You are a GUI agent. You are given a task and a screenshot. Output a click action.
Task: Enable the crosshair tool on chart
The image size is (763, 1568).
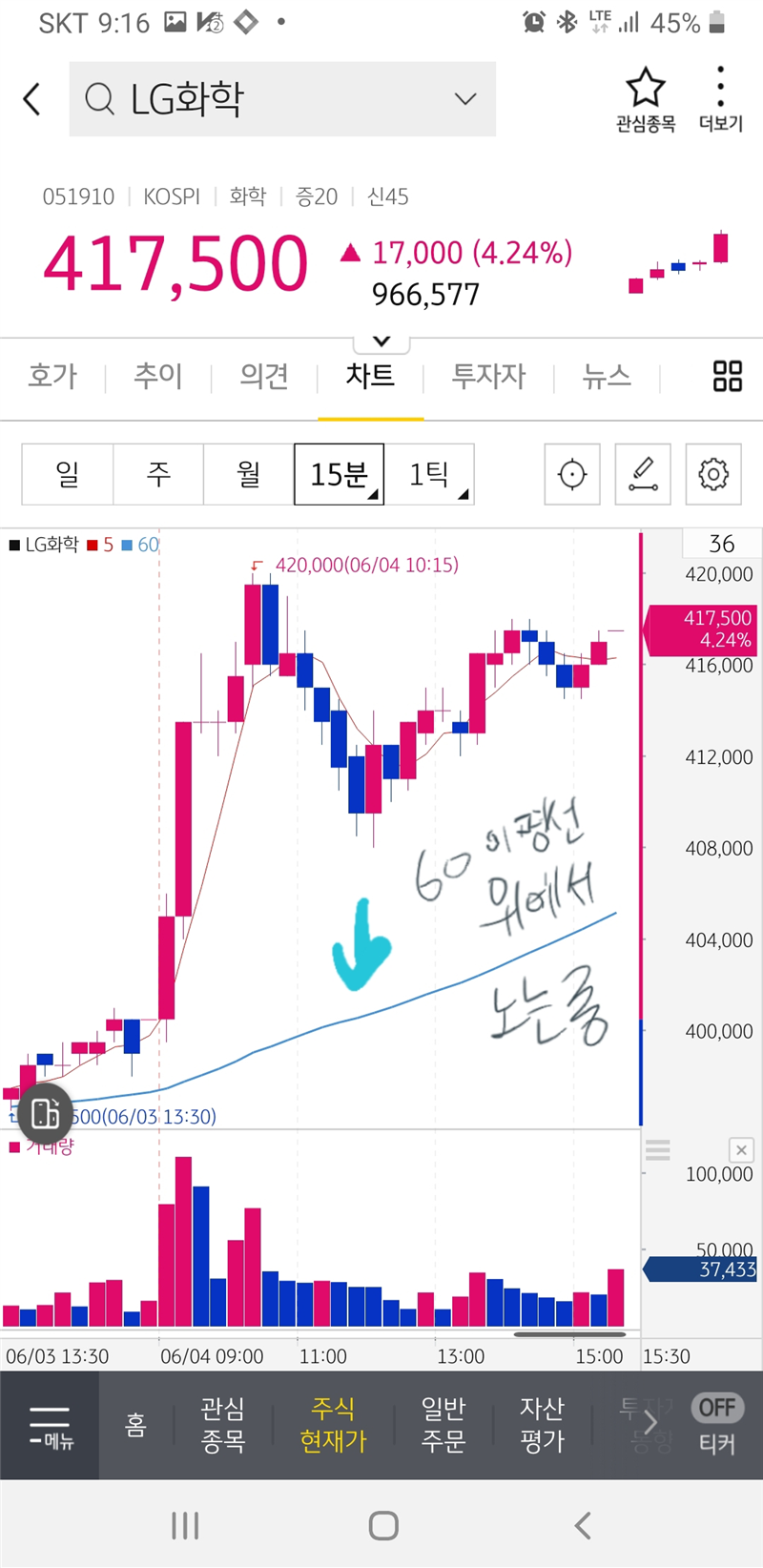pyautogui.click(x=572, y=474)
